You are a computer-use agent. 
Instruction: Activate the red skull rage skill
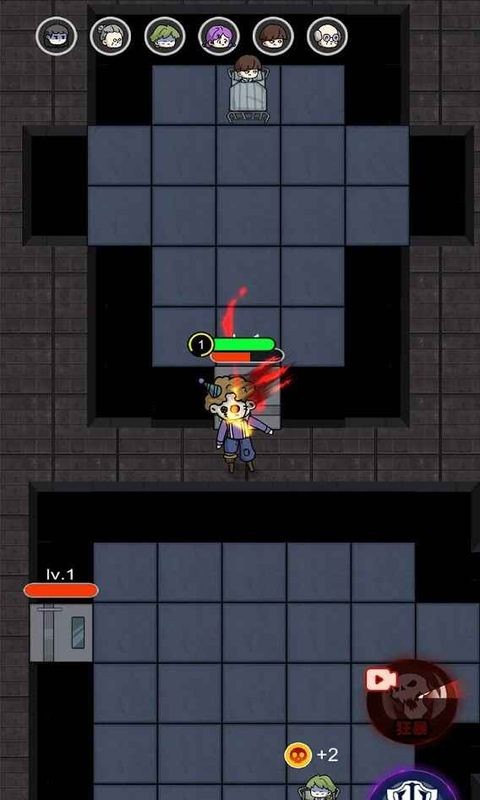[x=412, y=702]
